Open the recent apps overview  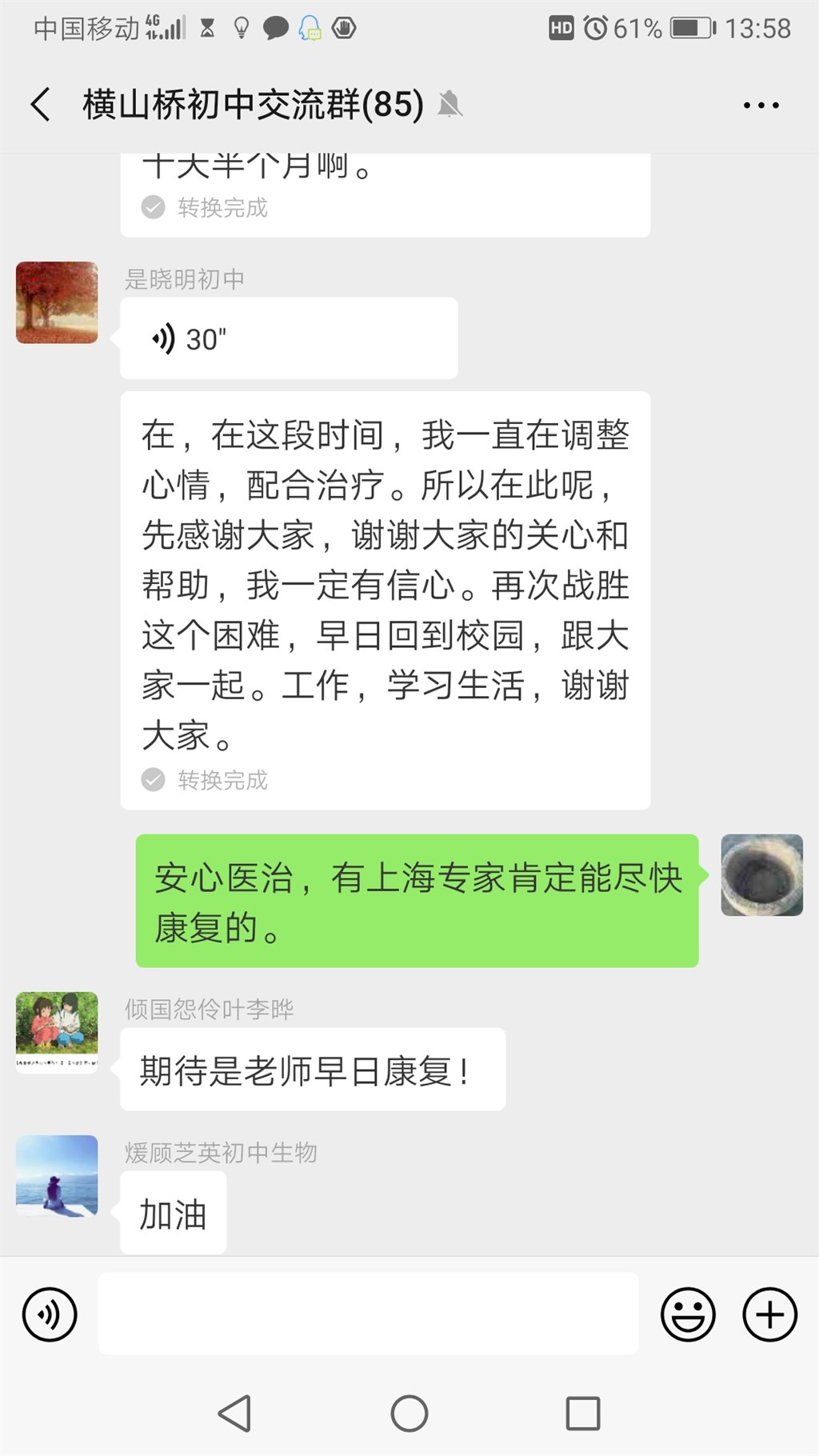click(583, 1414)
